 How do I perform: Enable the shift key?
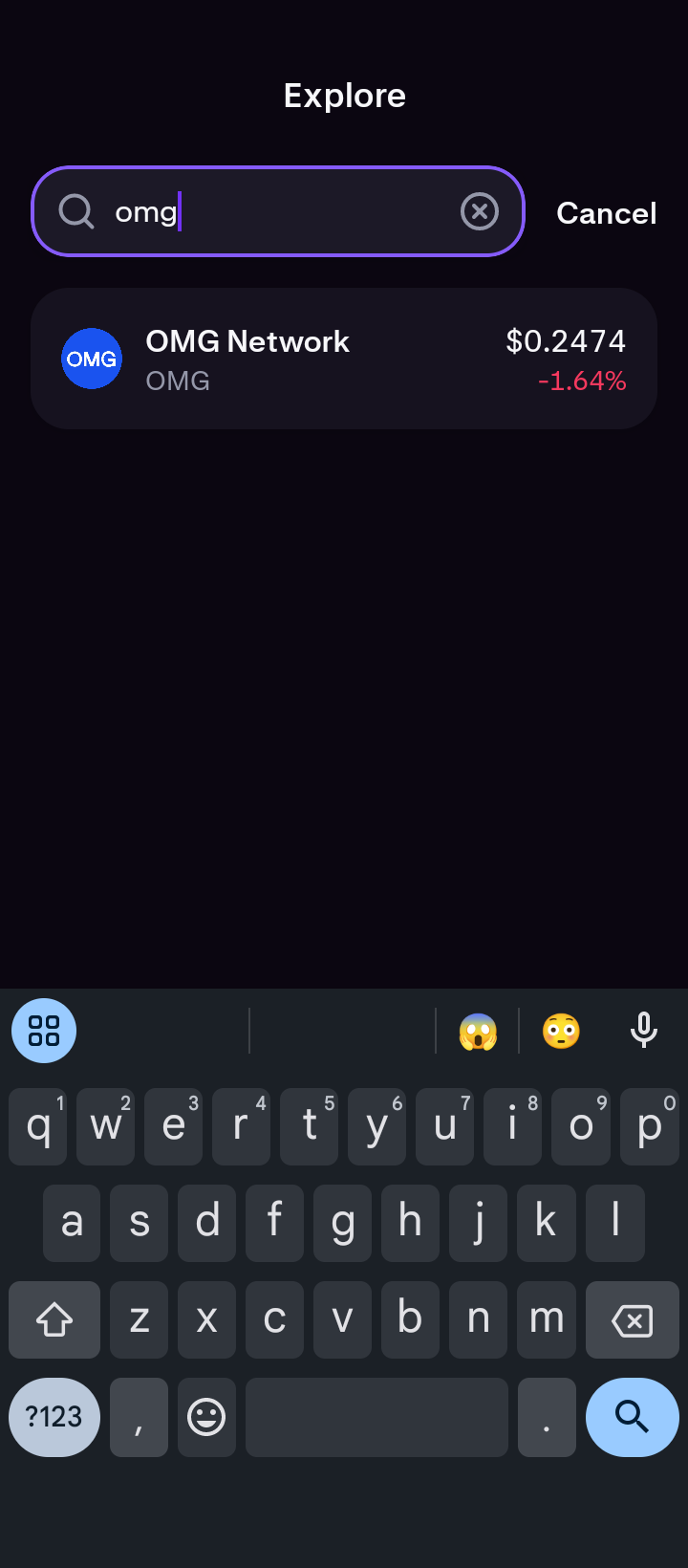[54, 1320]
